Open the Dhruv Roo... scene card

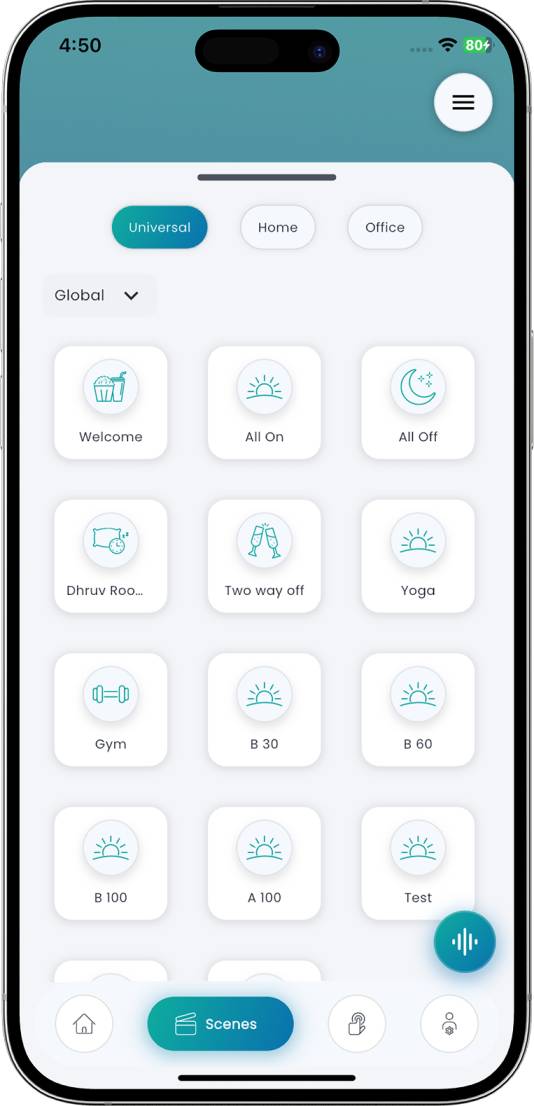111,556
